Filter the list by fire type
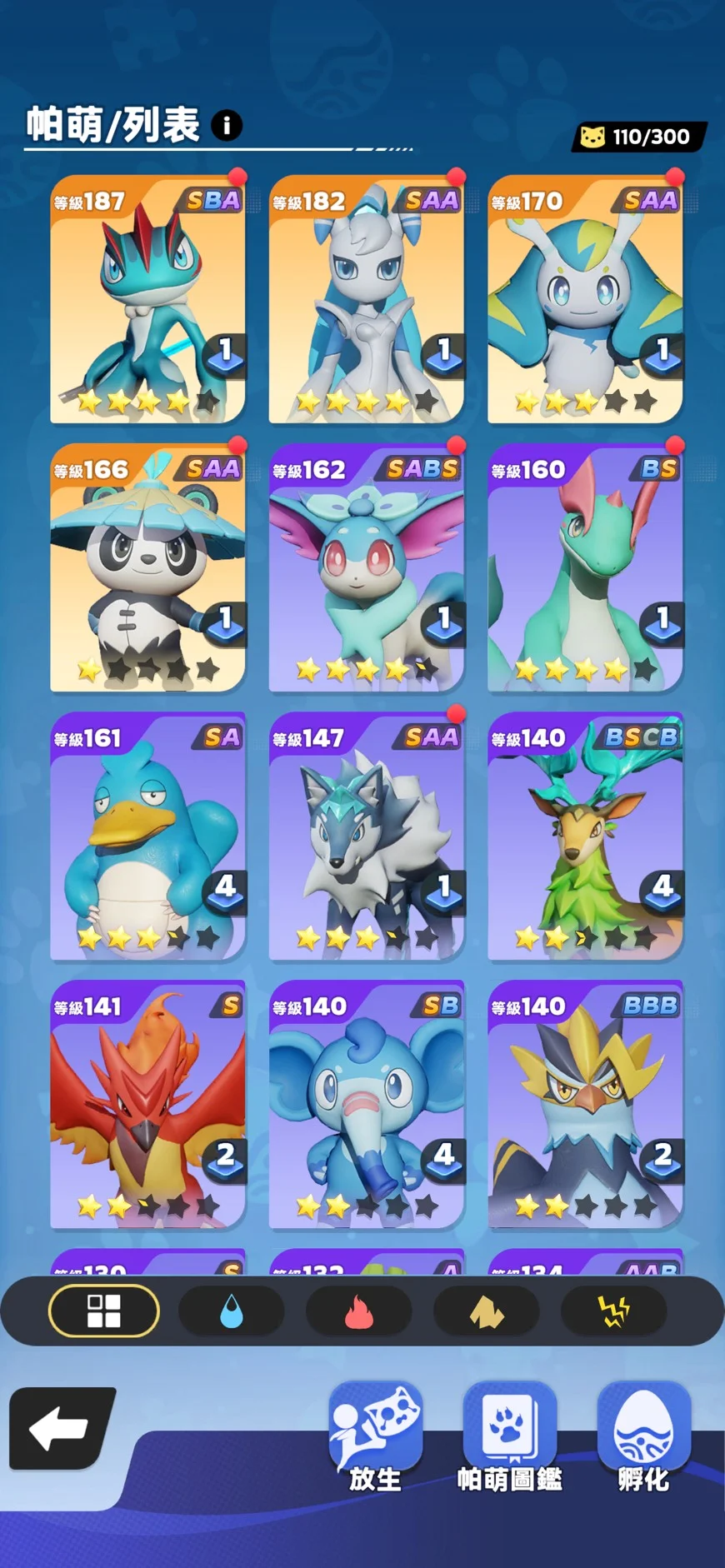Screen dimensions: 725x1568 coord(359,1311)
